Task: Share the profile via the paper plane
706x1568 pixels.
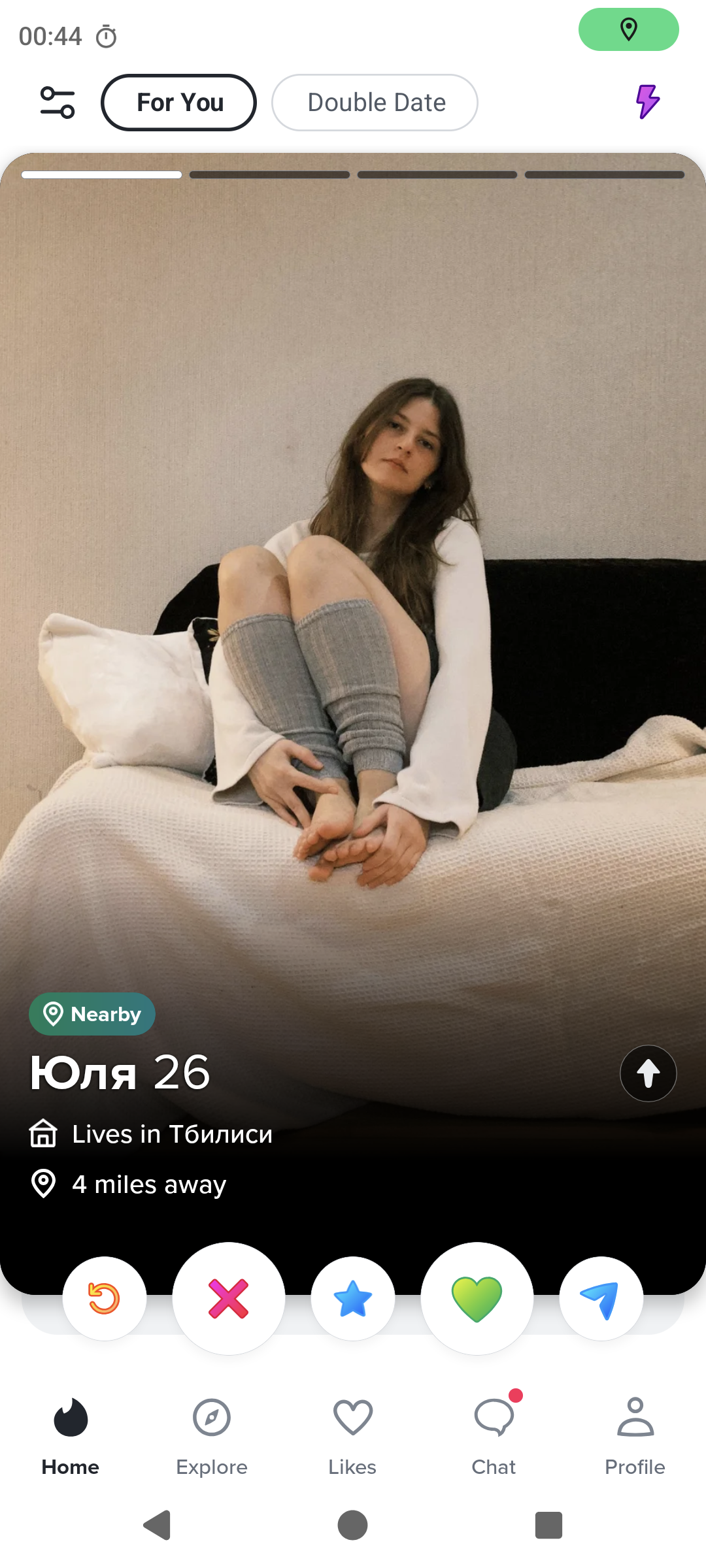Action: pos(601,1298)
